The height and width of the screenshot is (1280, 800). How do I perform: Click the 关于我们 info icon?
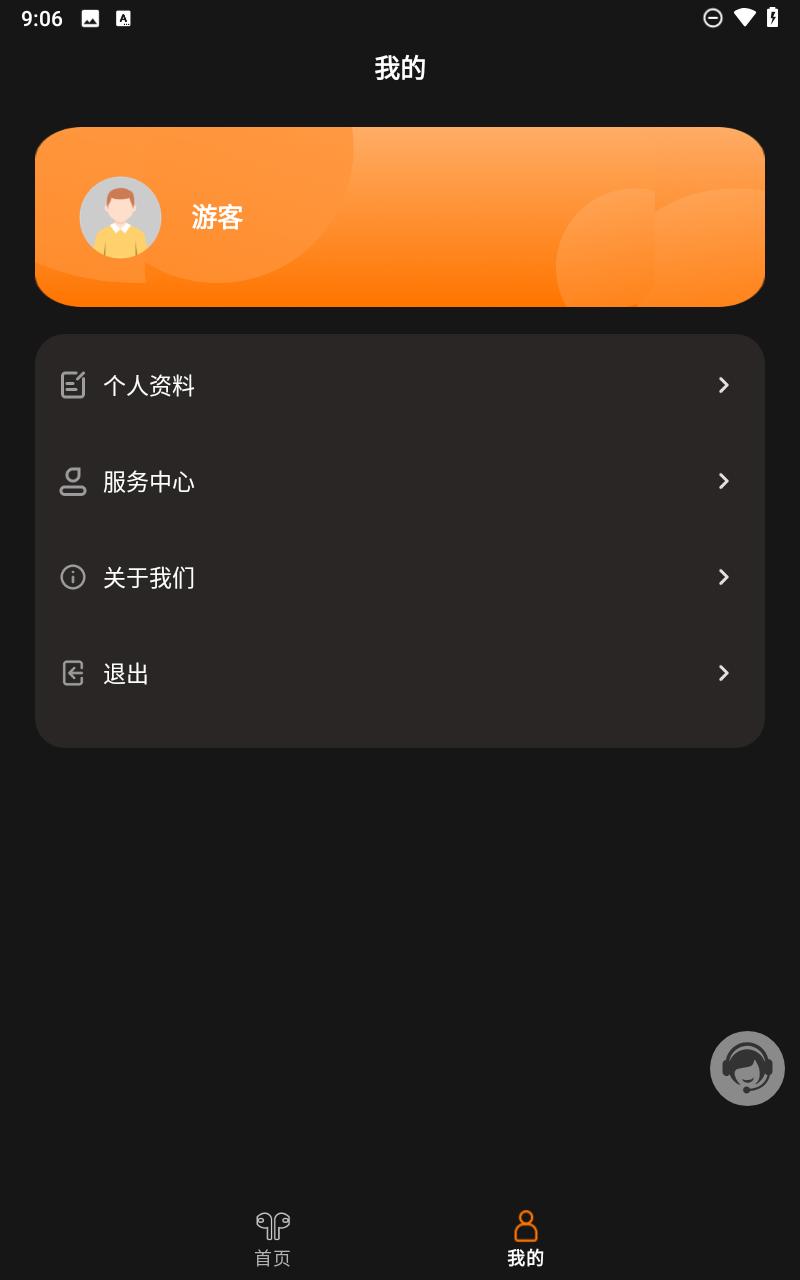[72, 577]
